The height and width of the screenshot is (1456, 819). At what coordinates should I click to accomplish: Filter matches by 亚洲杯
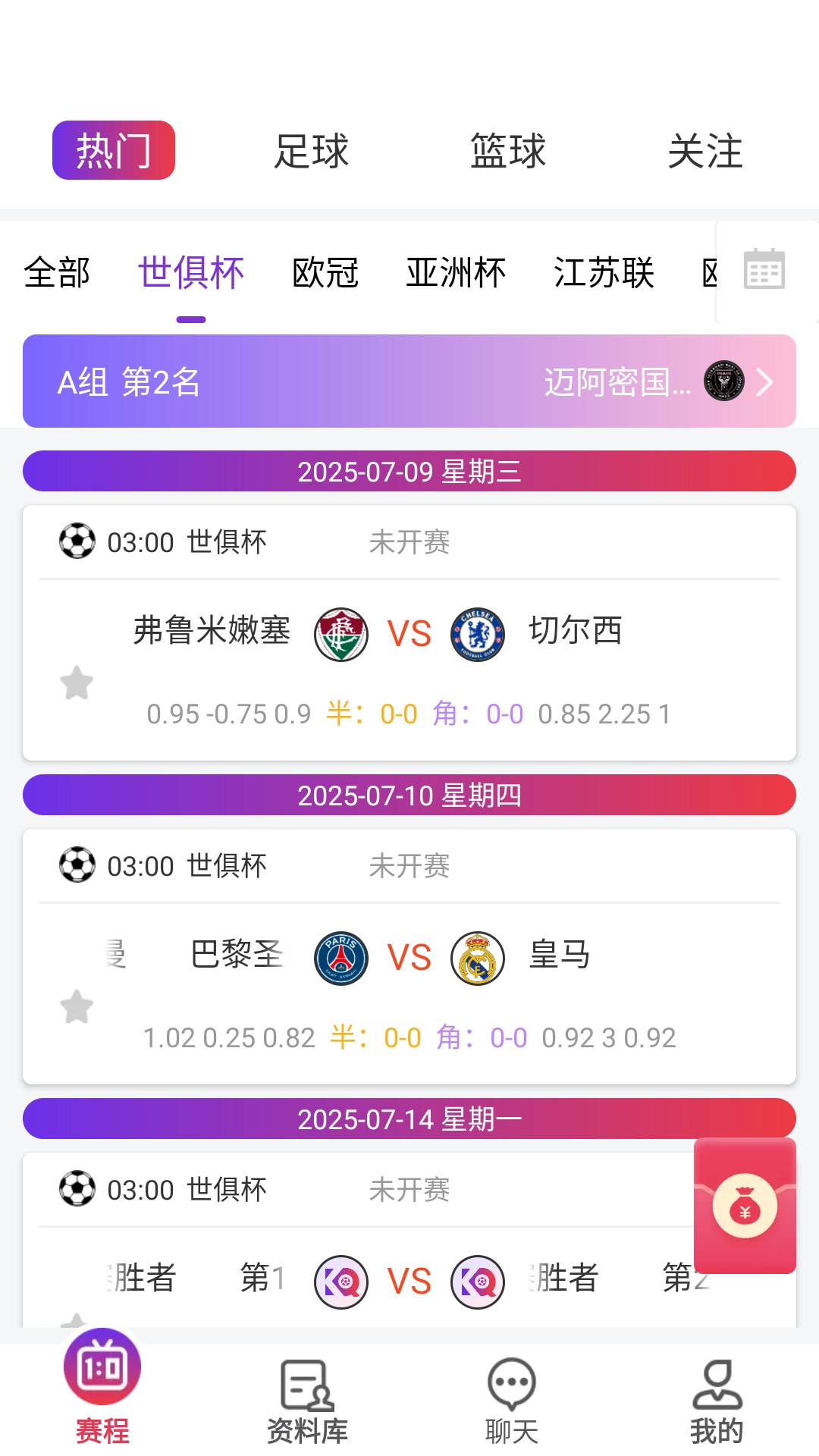(456, 273)
